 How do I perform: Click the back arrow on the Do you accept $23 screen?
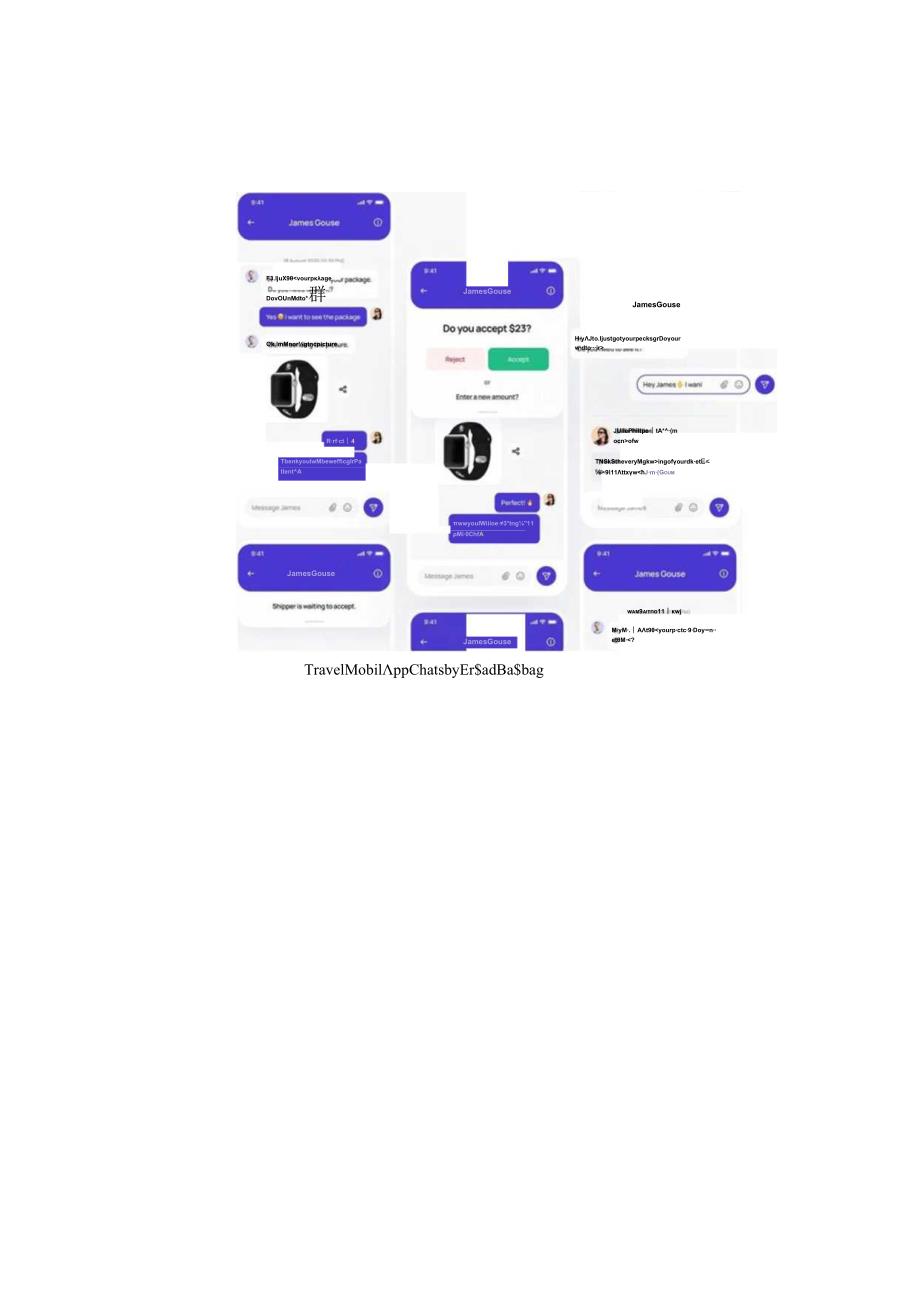423,290
